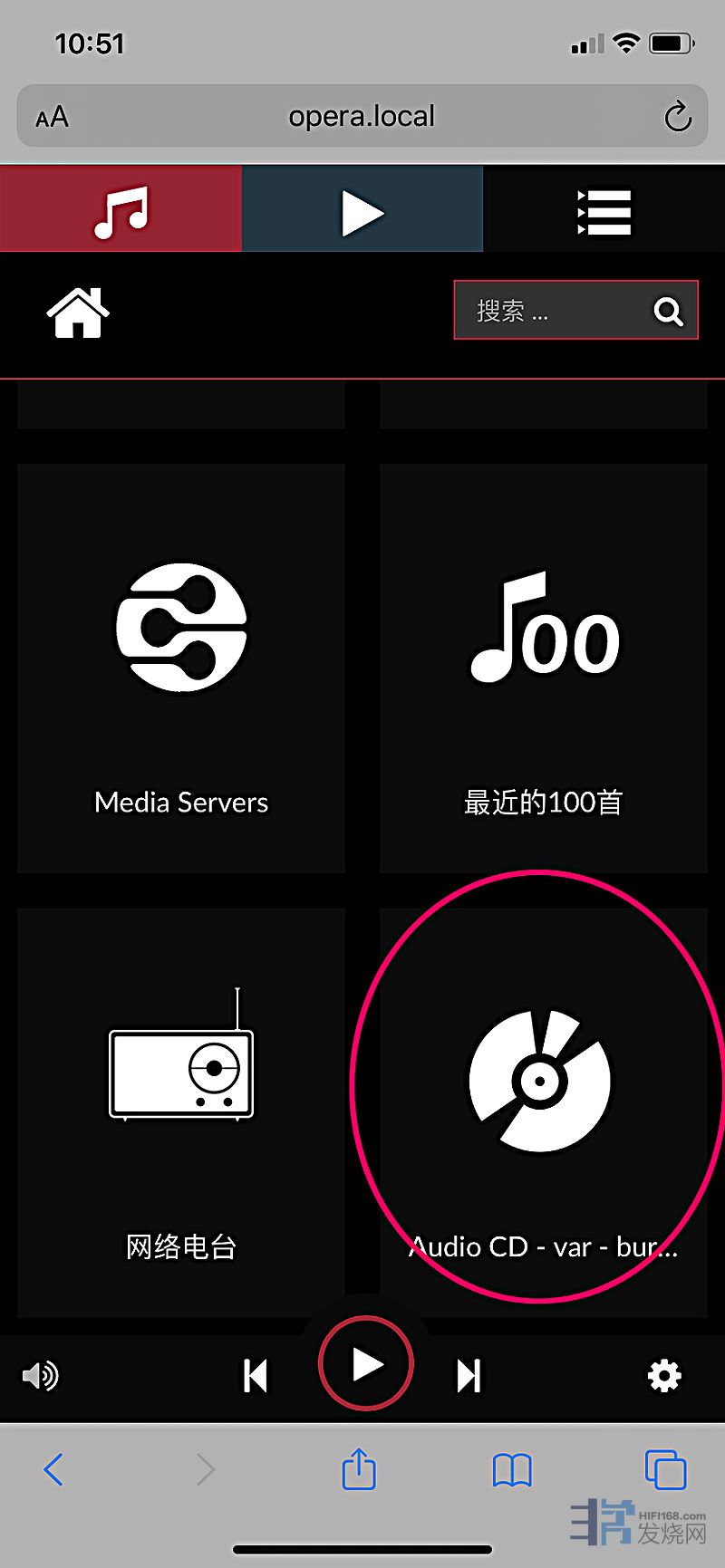Go to the home screen icon
Screen dimensions: 725x1568
click(78, 313)
